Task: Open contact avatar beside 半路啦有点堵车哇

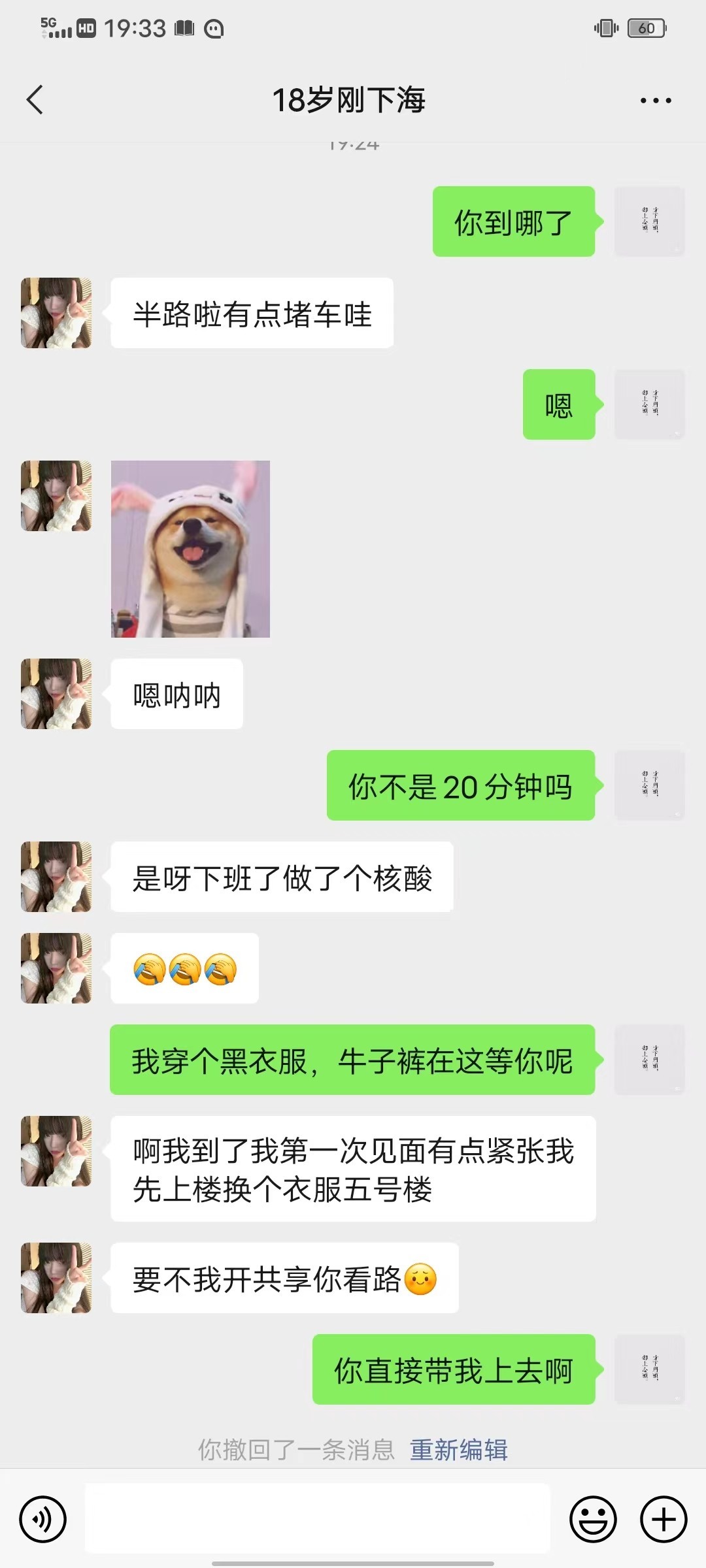Action: [x=56, y=313]
